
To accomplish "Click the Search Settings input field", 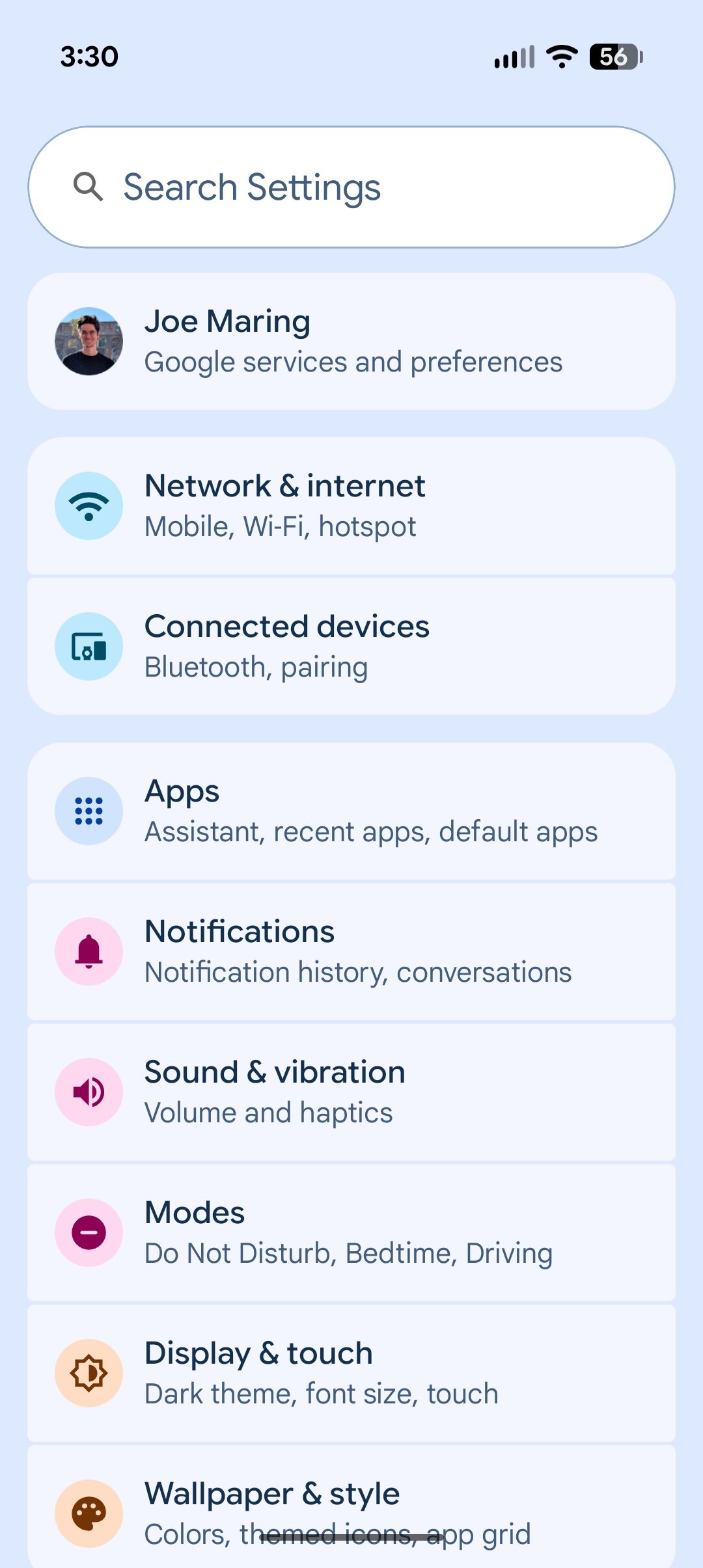I will tap(351, 187).
